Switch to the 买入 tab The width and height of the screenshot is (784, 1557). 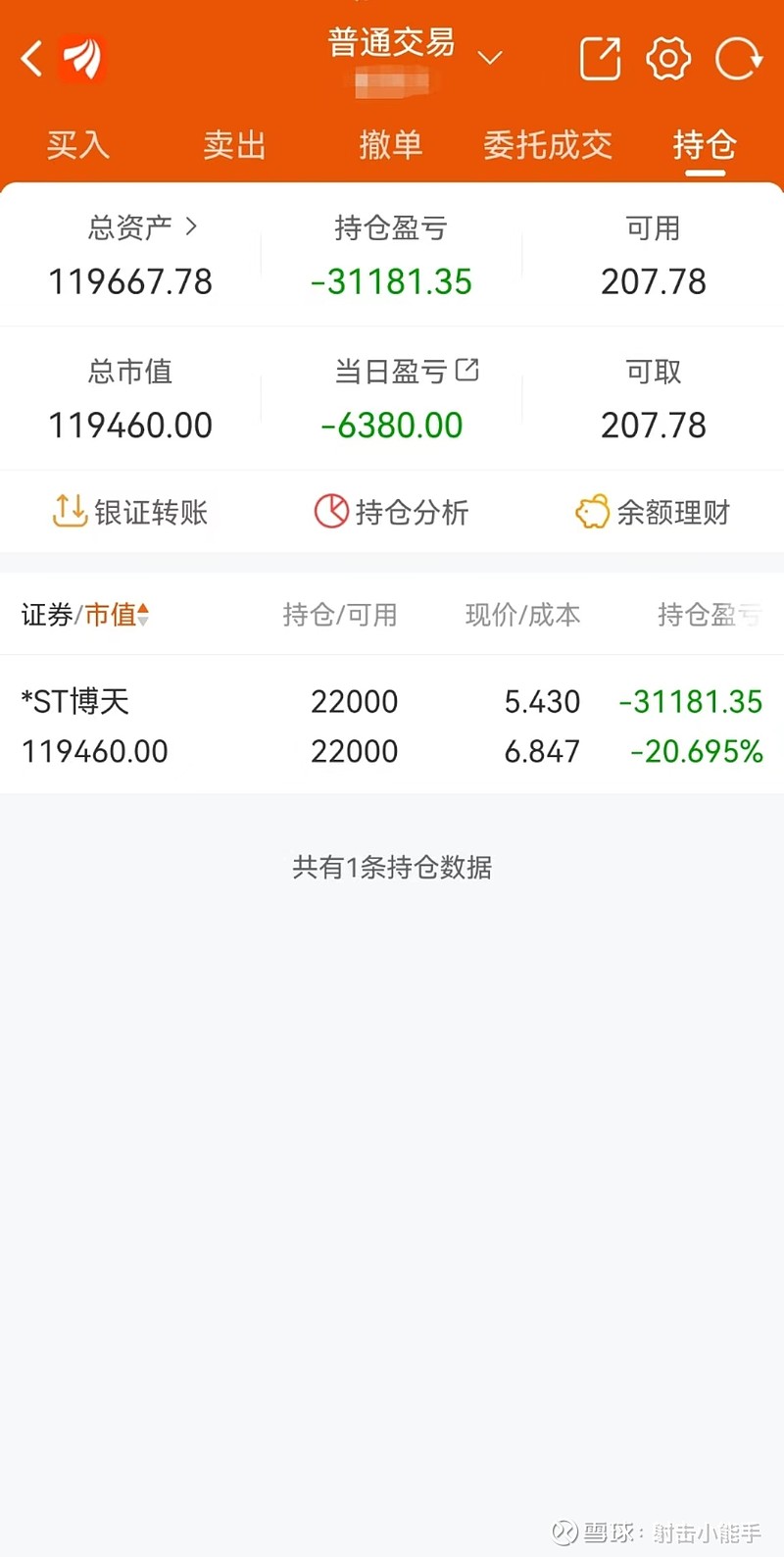pos(78,145)
